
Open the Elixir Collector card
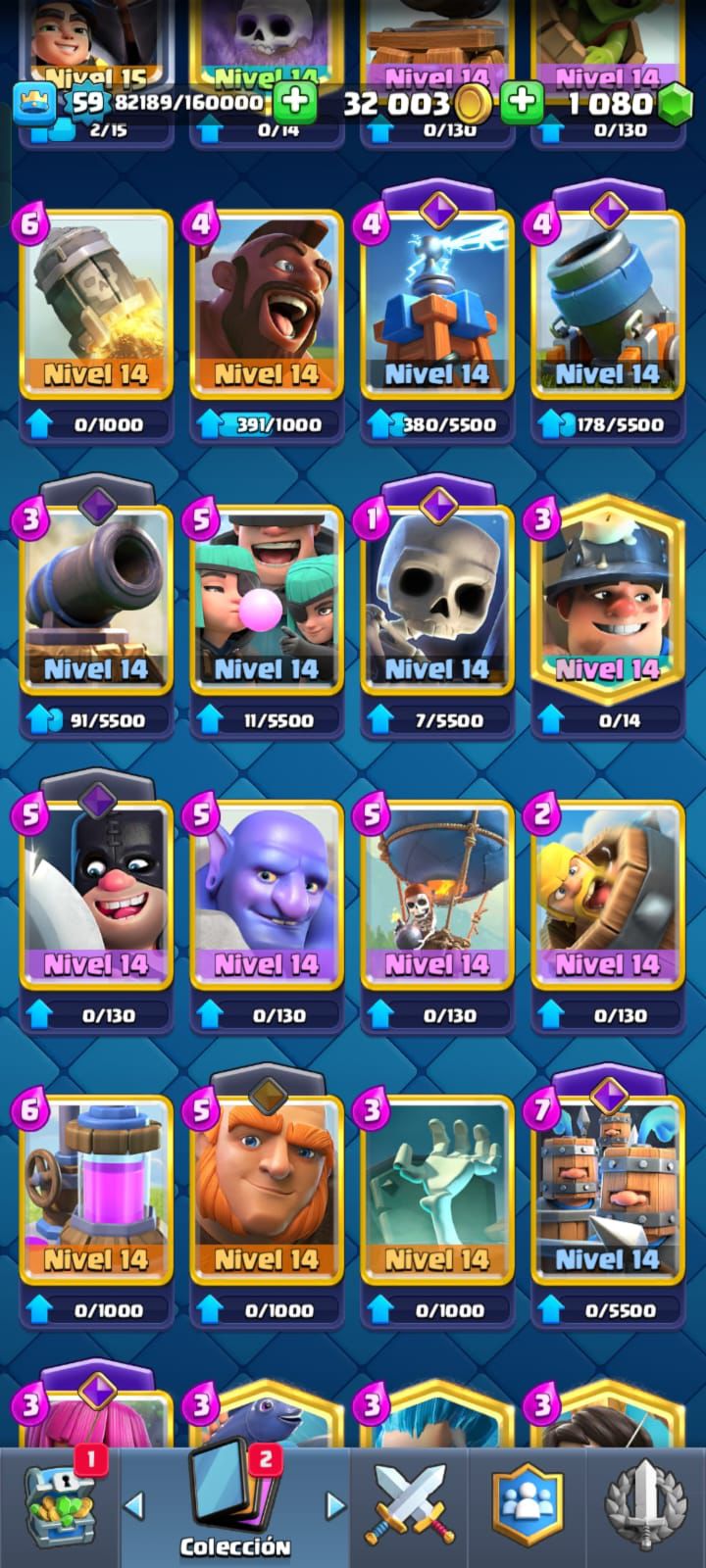click(95, 1190)
